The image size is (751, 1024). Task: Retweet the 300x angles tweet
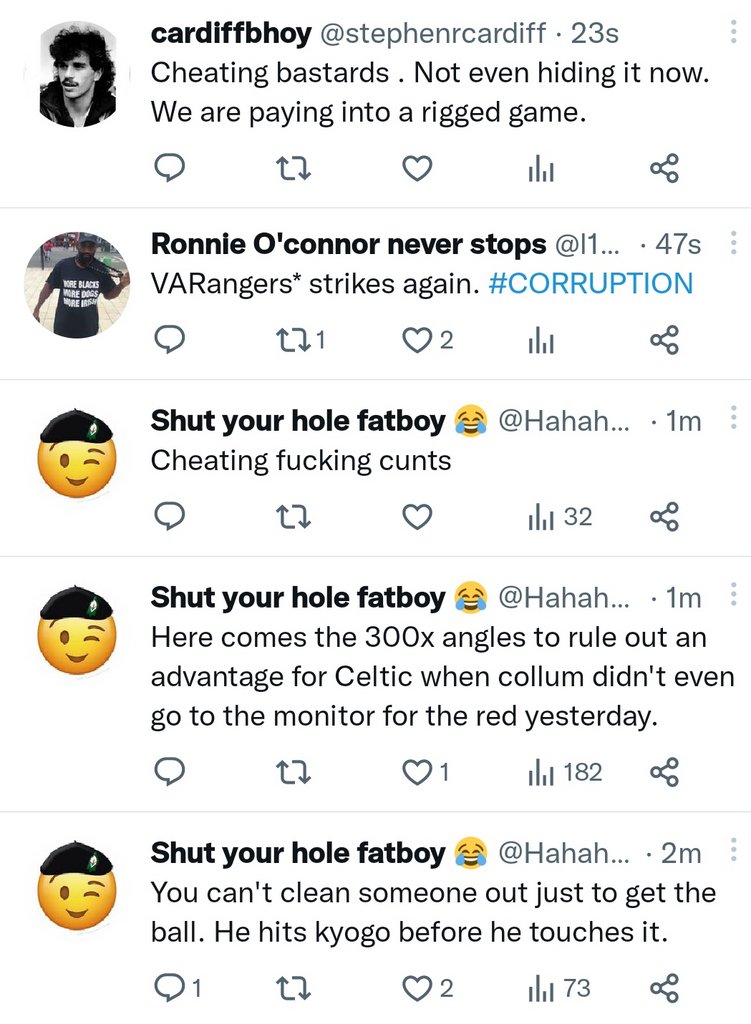[x=293, y=773]
